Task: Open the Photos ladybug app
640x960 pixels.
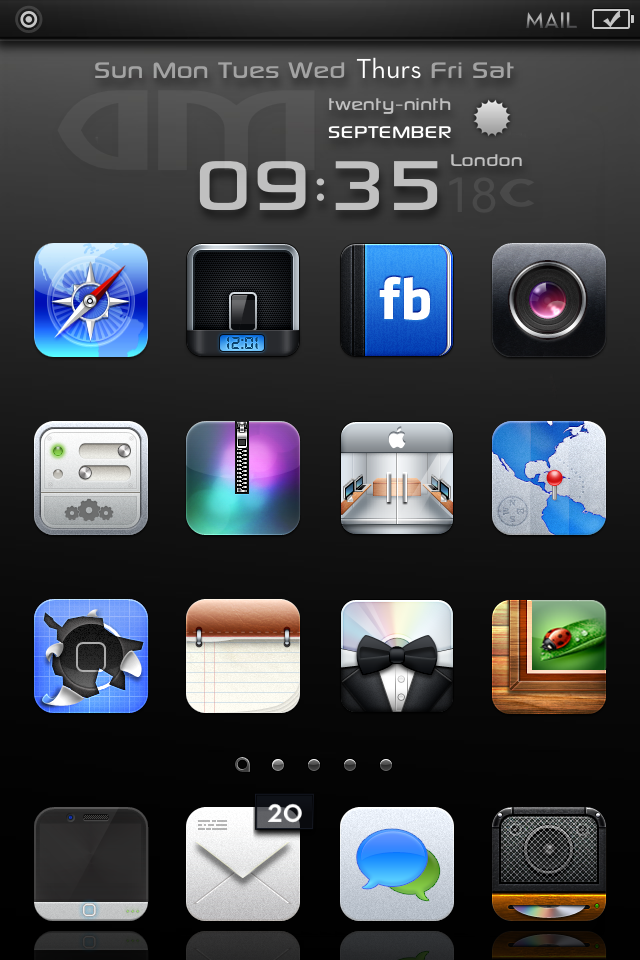Action: point(549,656)
